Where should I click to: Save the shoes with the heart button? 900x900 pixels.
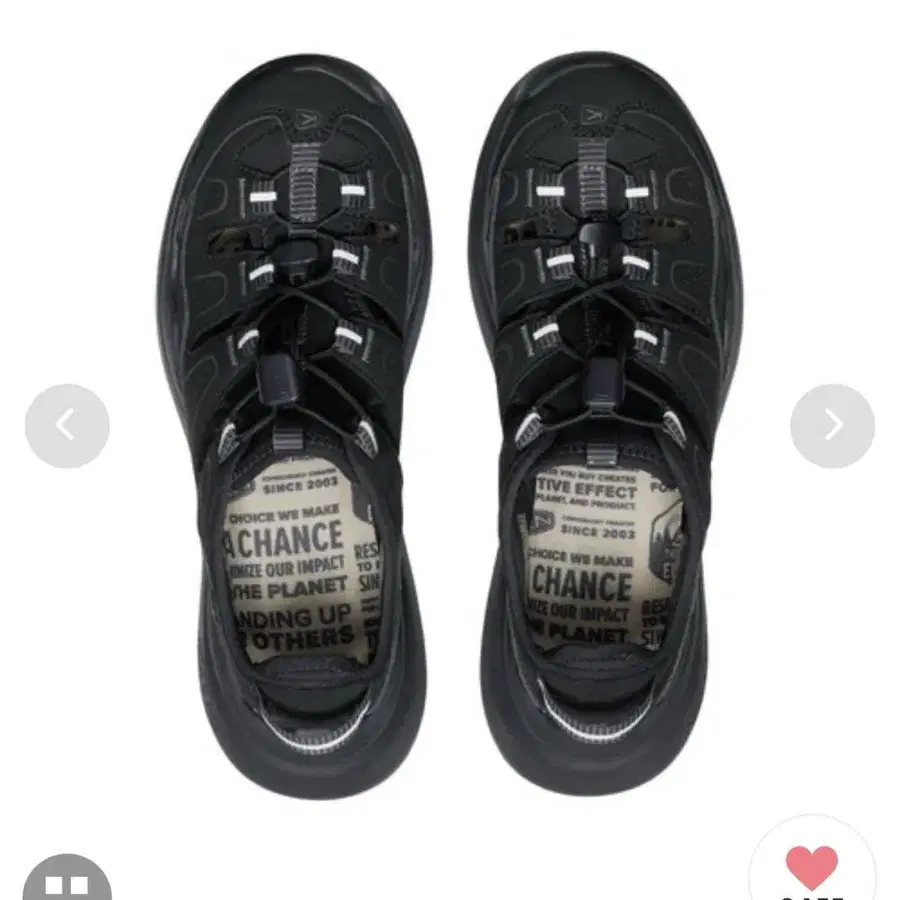[x=812, y=866]
